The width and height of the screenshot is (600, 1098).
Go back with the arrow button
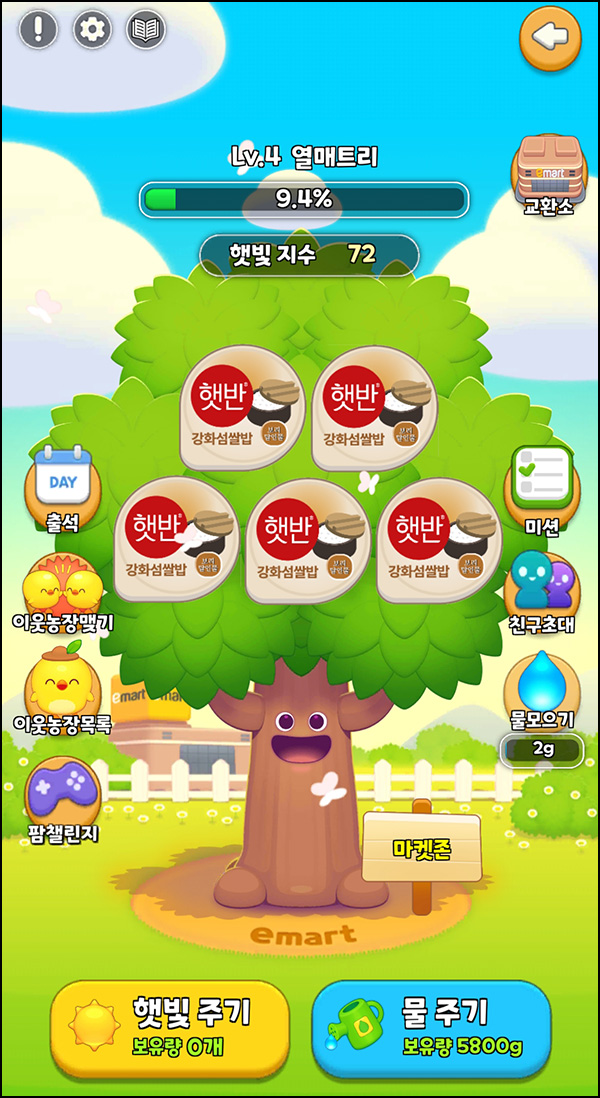click(x=549, y=37)
